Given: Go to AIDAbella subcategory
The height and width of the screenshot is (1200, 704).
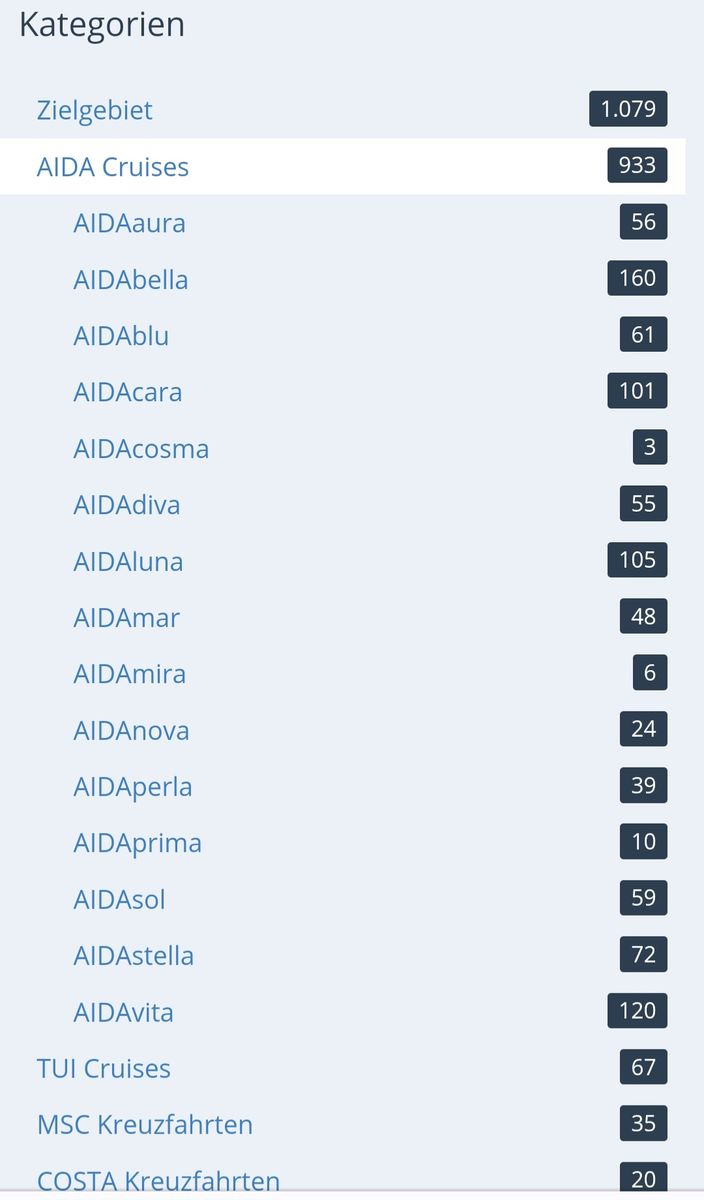Looking at the screenshot, I should (130, 279).
